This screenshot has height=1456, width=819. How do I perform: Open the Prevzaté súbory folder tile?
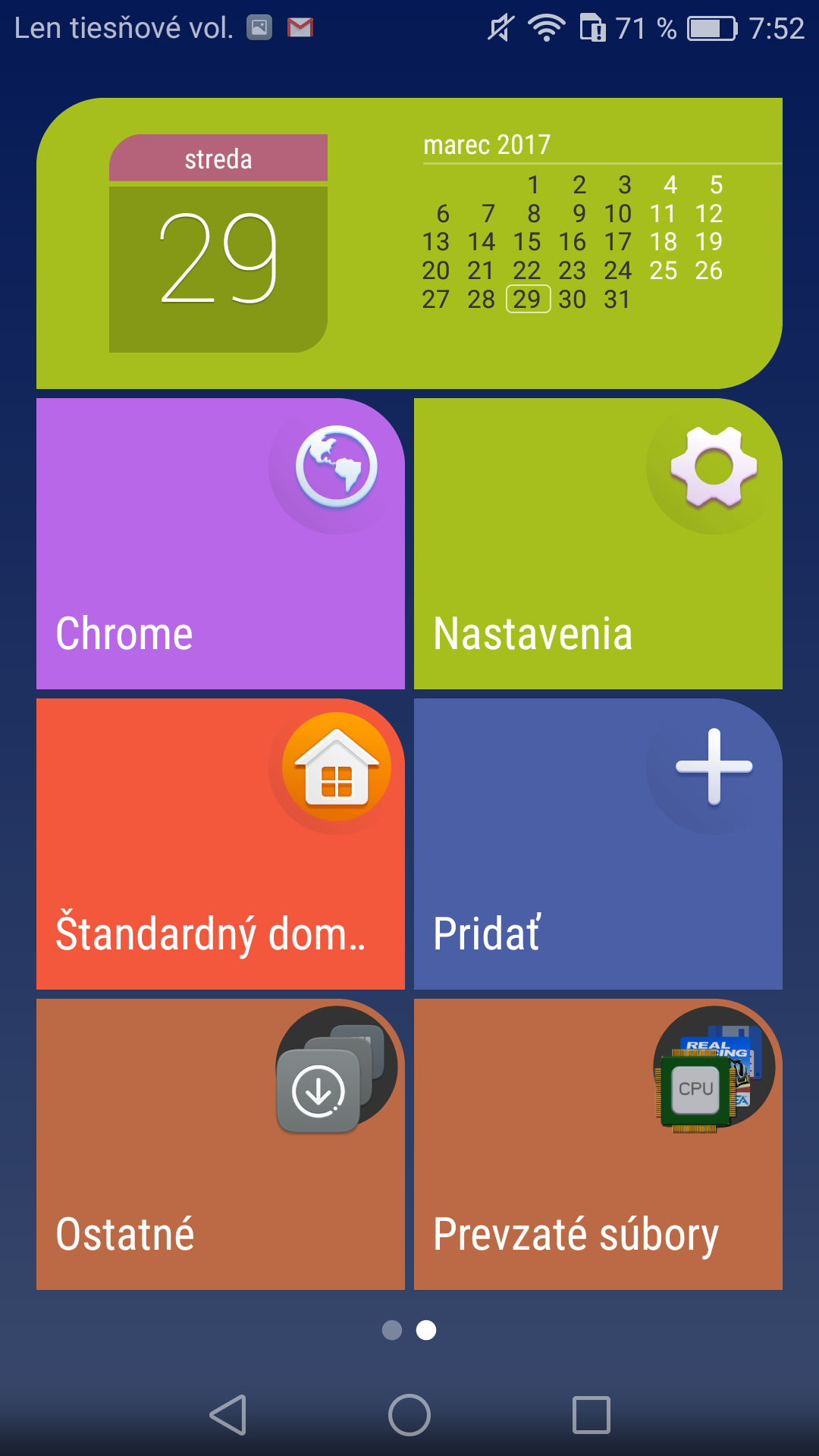[598, 1144]
